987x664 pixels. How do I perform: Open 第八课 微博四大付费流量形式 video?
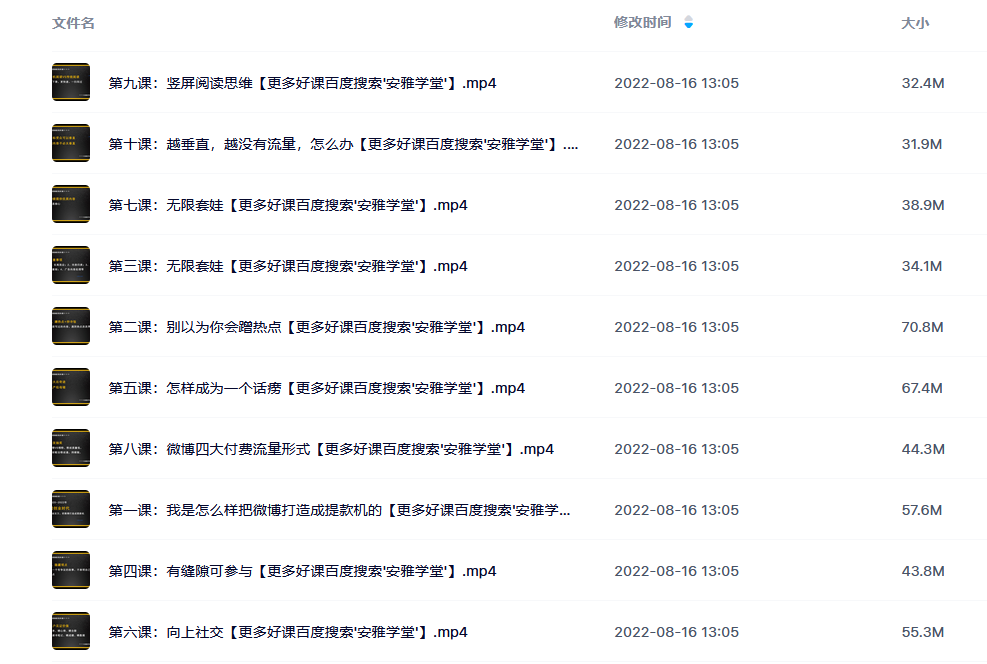coord(330,449)
